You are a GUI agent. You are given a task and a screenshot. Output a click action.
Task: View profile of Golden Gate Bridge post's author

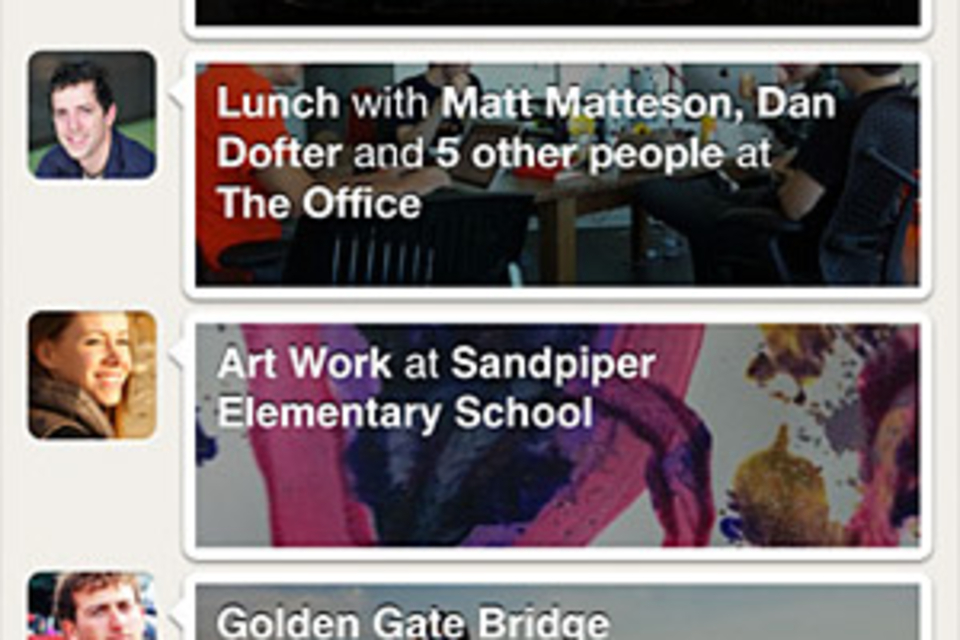click(92, 607)
